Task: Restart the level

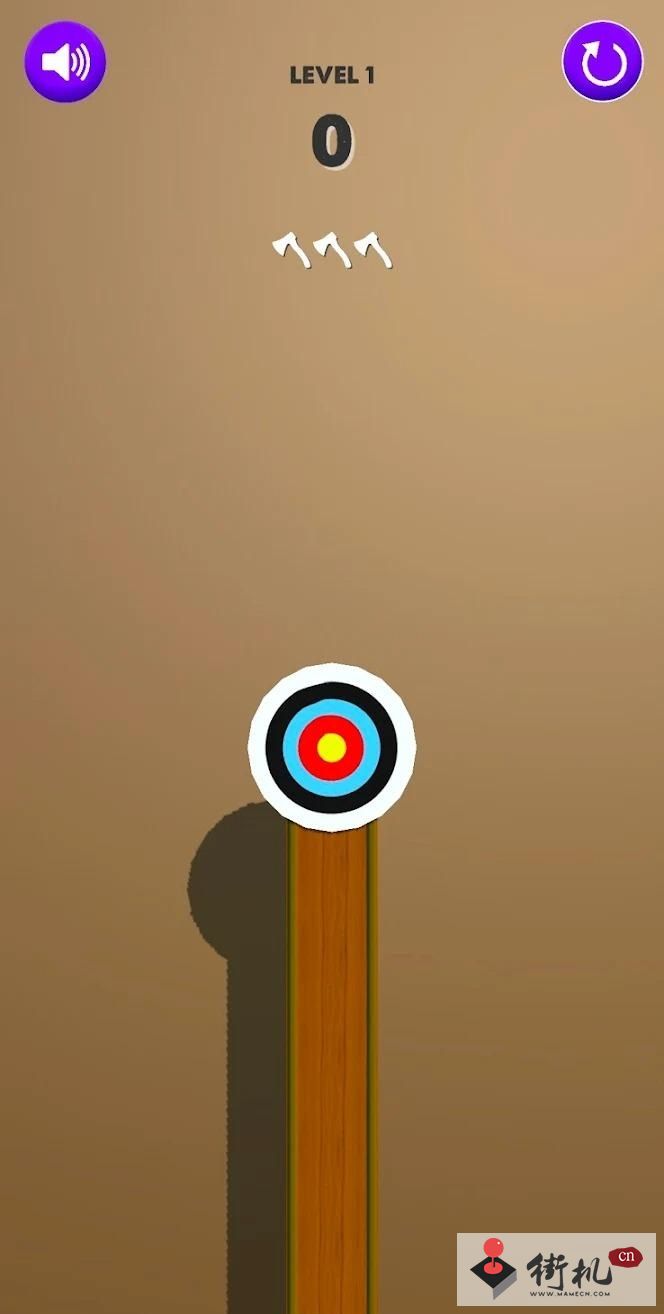Action: pos(602,62)
